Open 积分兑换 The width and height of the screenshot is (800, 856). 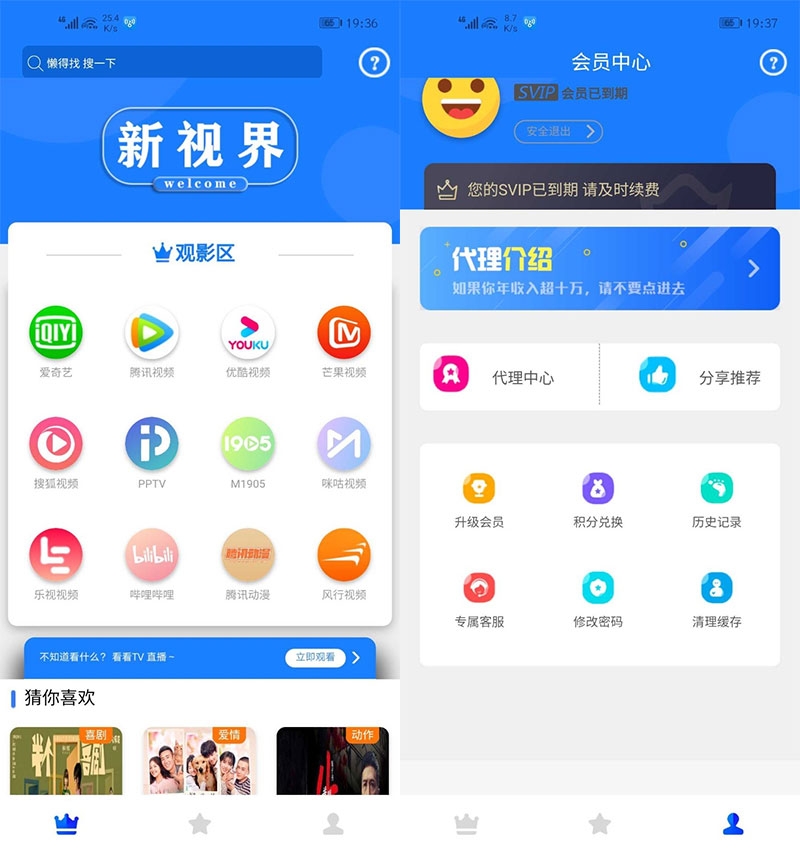coord(598,500)
